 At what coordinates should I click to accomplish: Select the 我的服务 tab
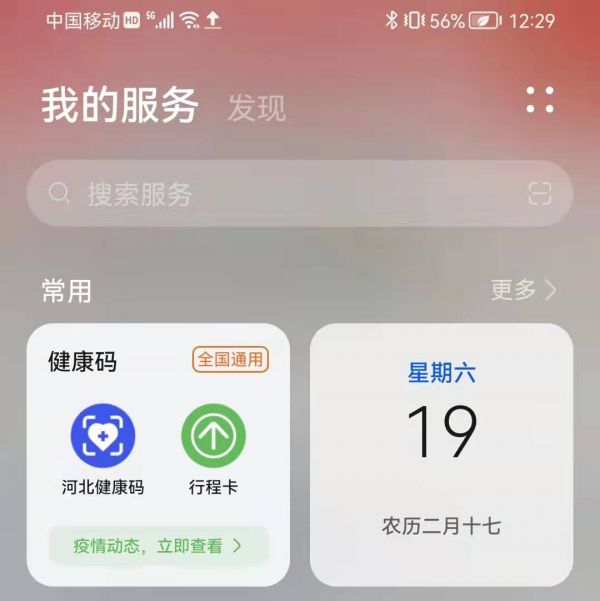pos(119,106)
